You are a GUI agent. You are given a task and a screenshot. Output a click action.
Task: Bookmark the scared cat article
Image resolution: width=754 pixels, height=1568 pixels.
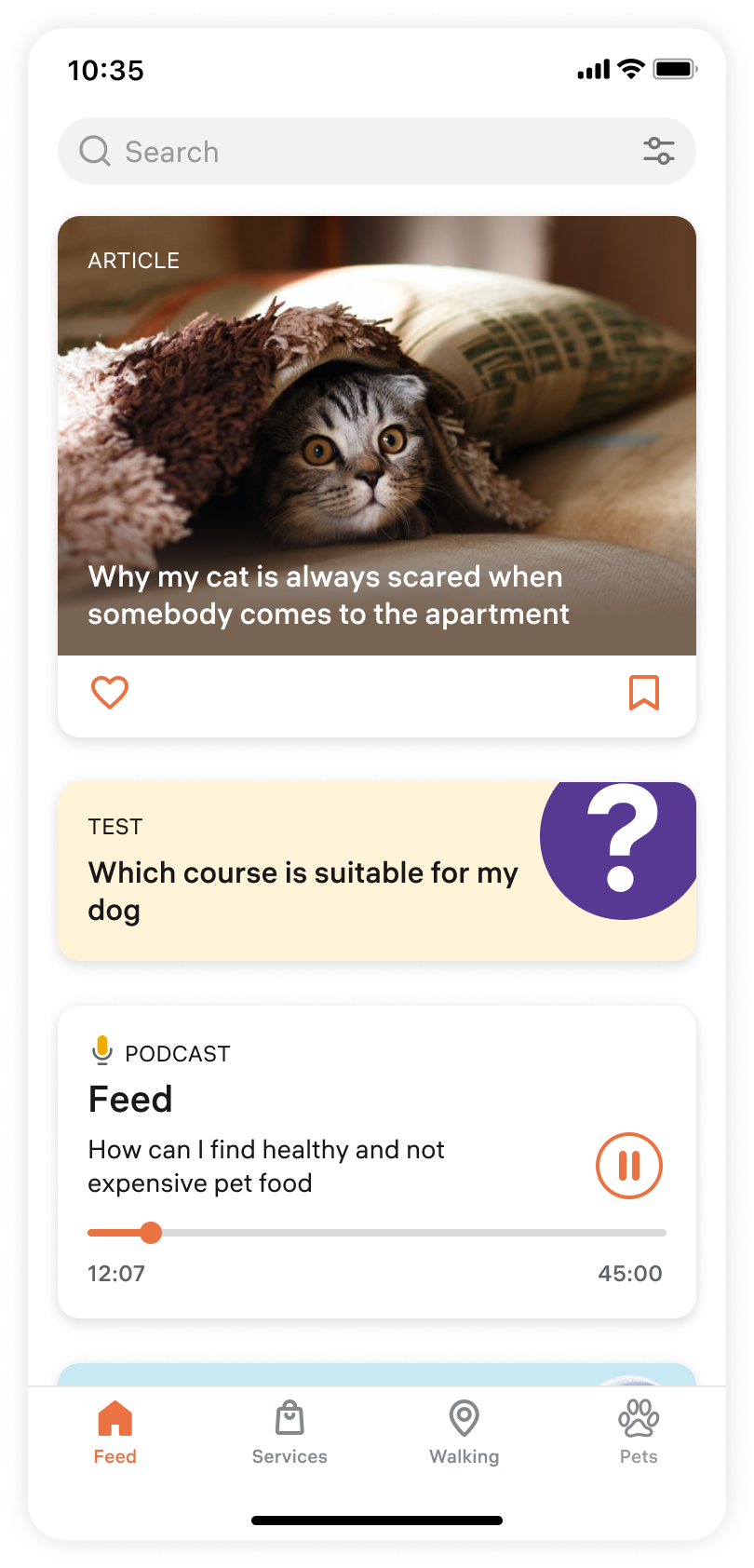(643, 693)
